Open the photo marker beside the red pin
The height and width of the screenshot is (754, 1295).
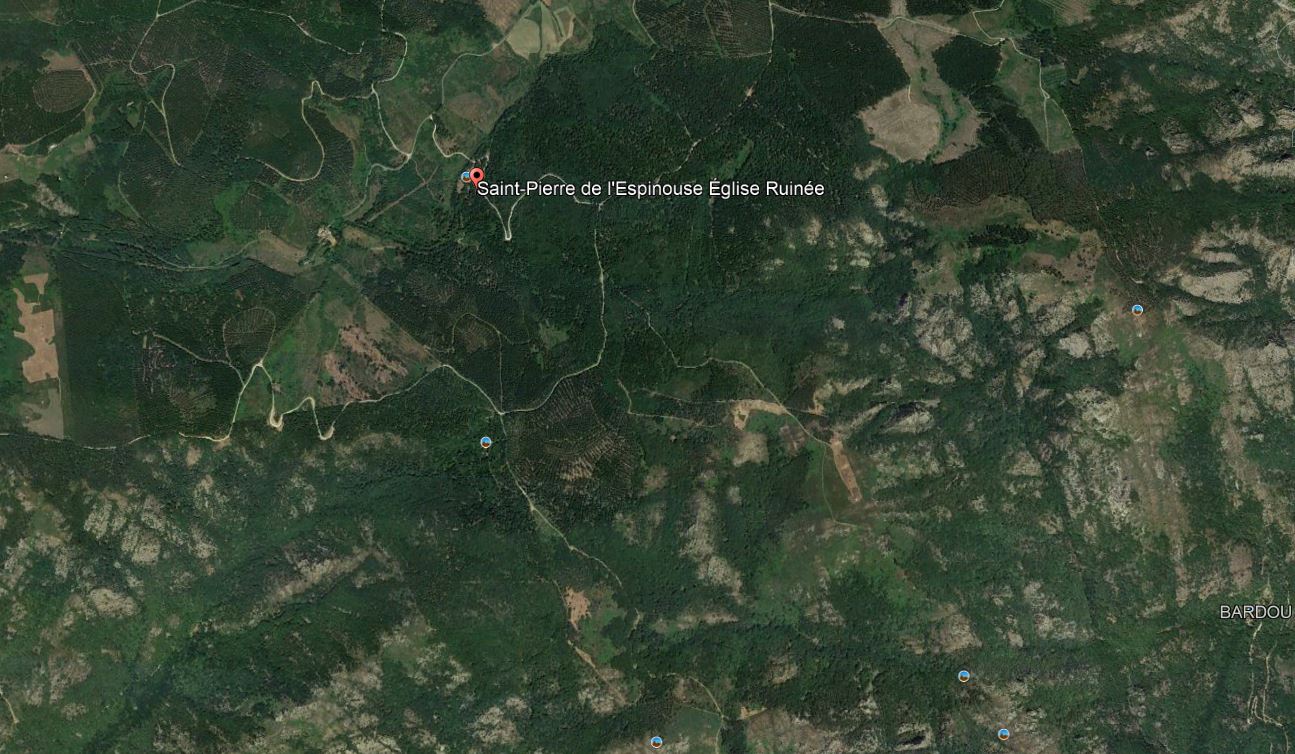click(x=465, y=176)
